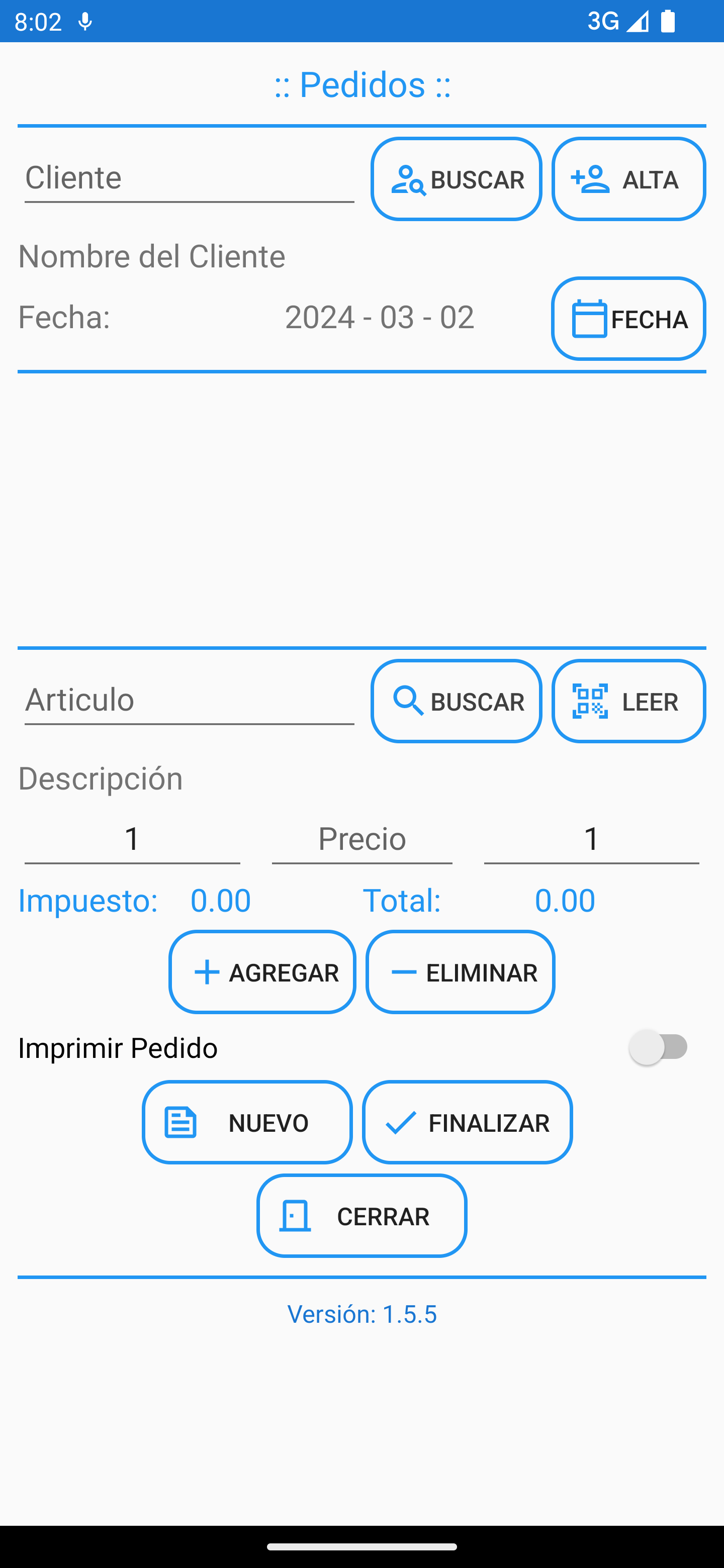Tap the CERRAR button

(361, 1215)
